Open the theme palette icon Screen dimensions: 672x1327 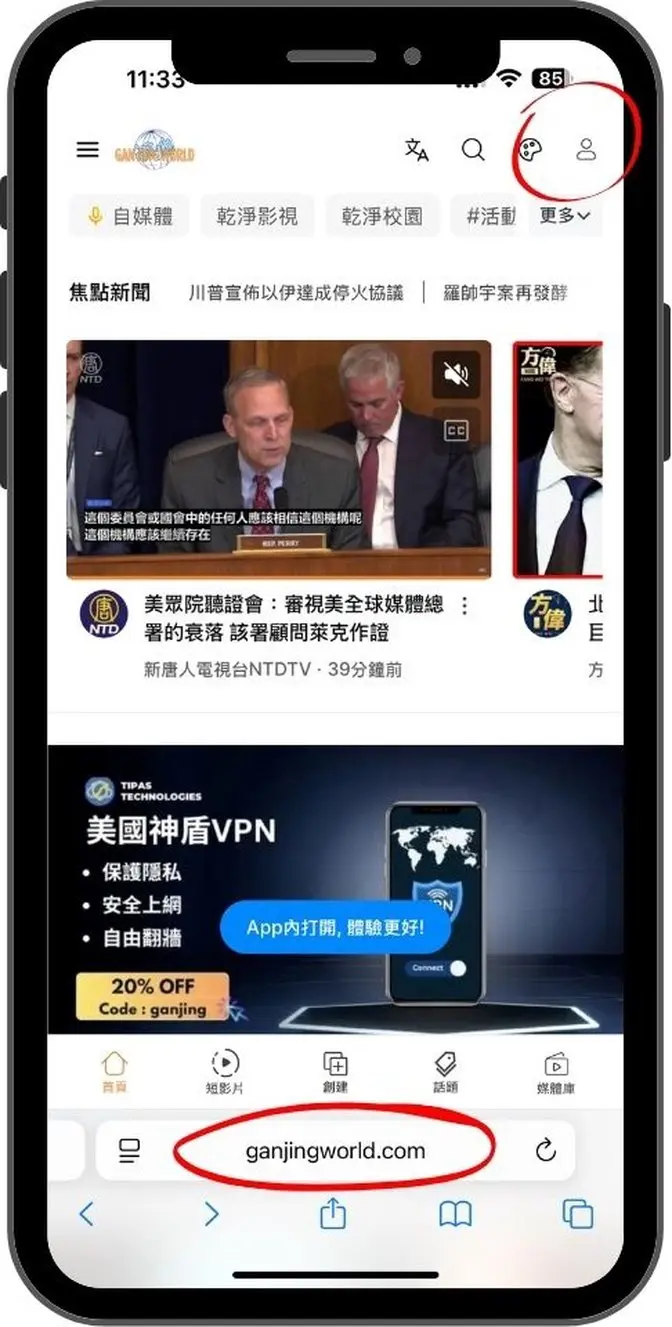pos(530,151)
